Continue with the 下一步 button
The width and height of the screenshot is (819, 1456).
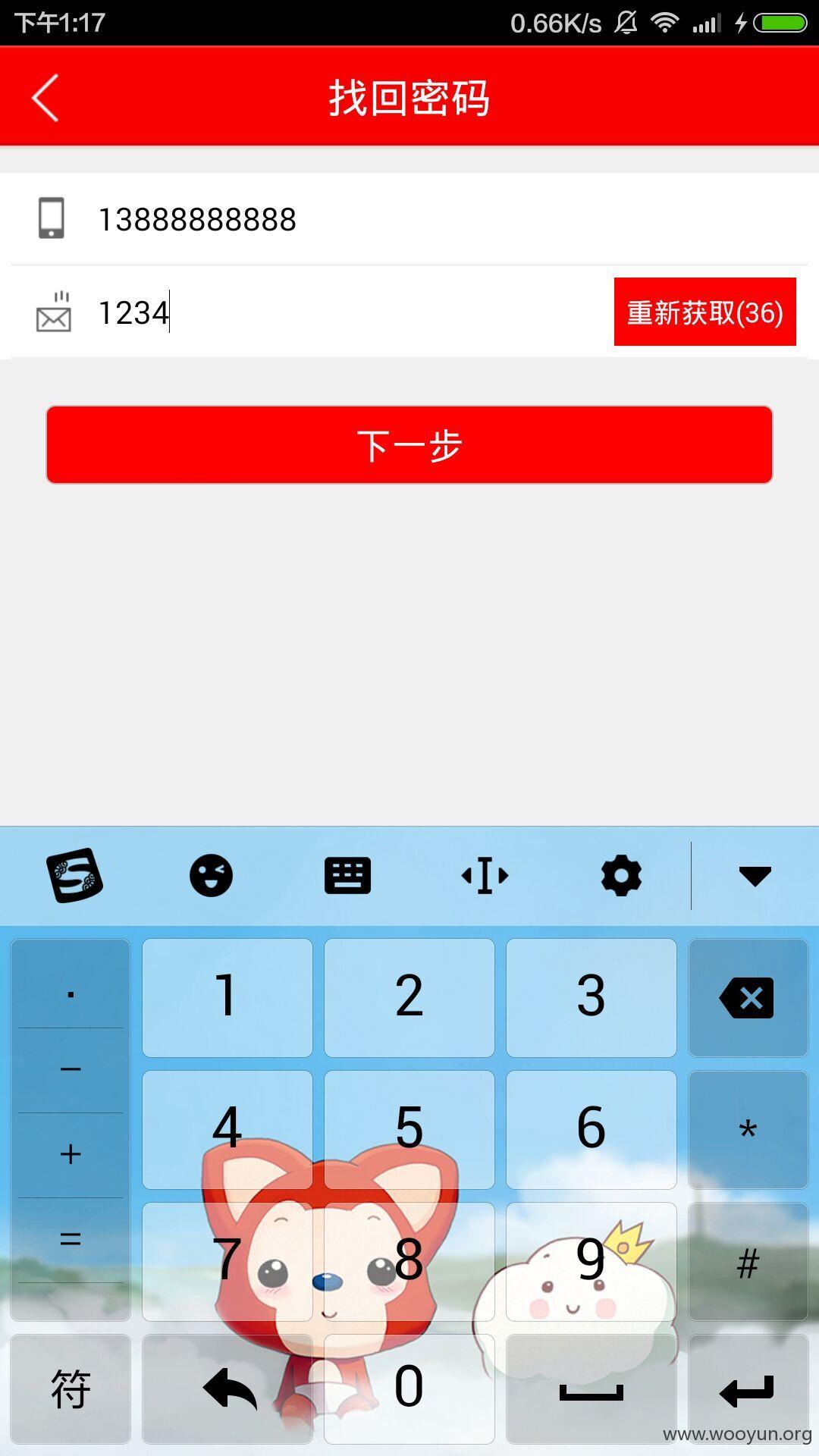click(x=409, y=444)
